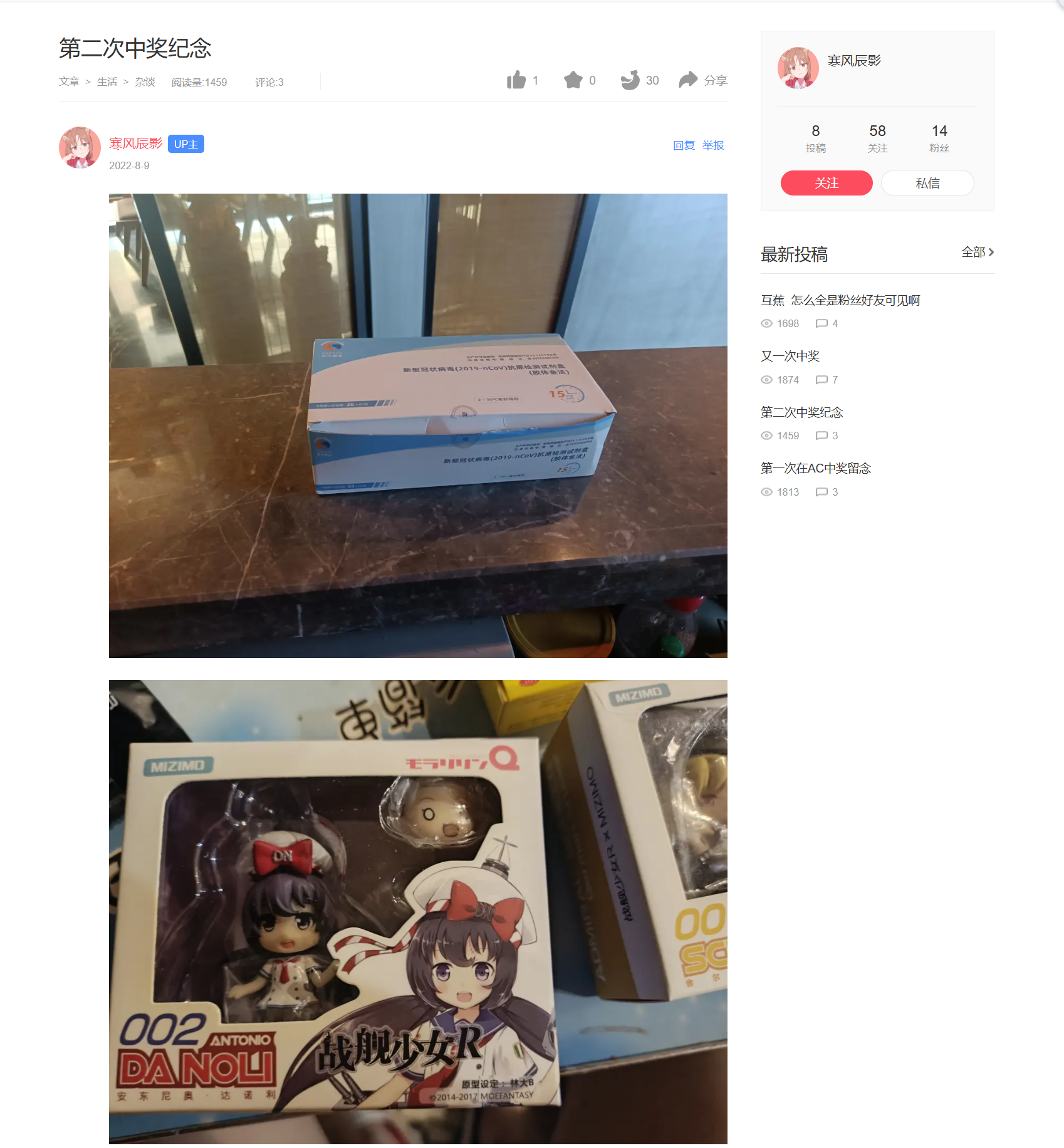Open 寒风辰影 avatar in sidebar card
The image size is (1064, 1148).
tap(798, 68)
